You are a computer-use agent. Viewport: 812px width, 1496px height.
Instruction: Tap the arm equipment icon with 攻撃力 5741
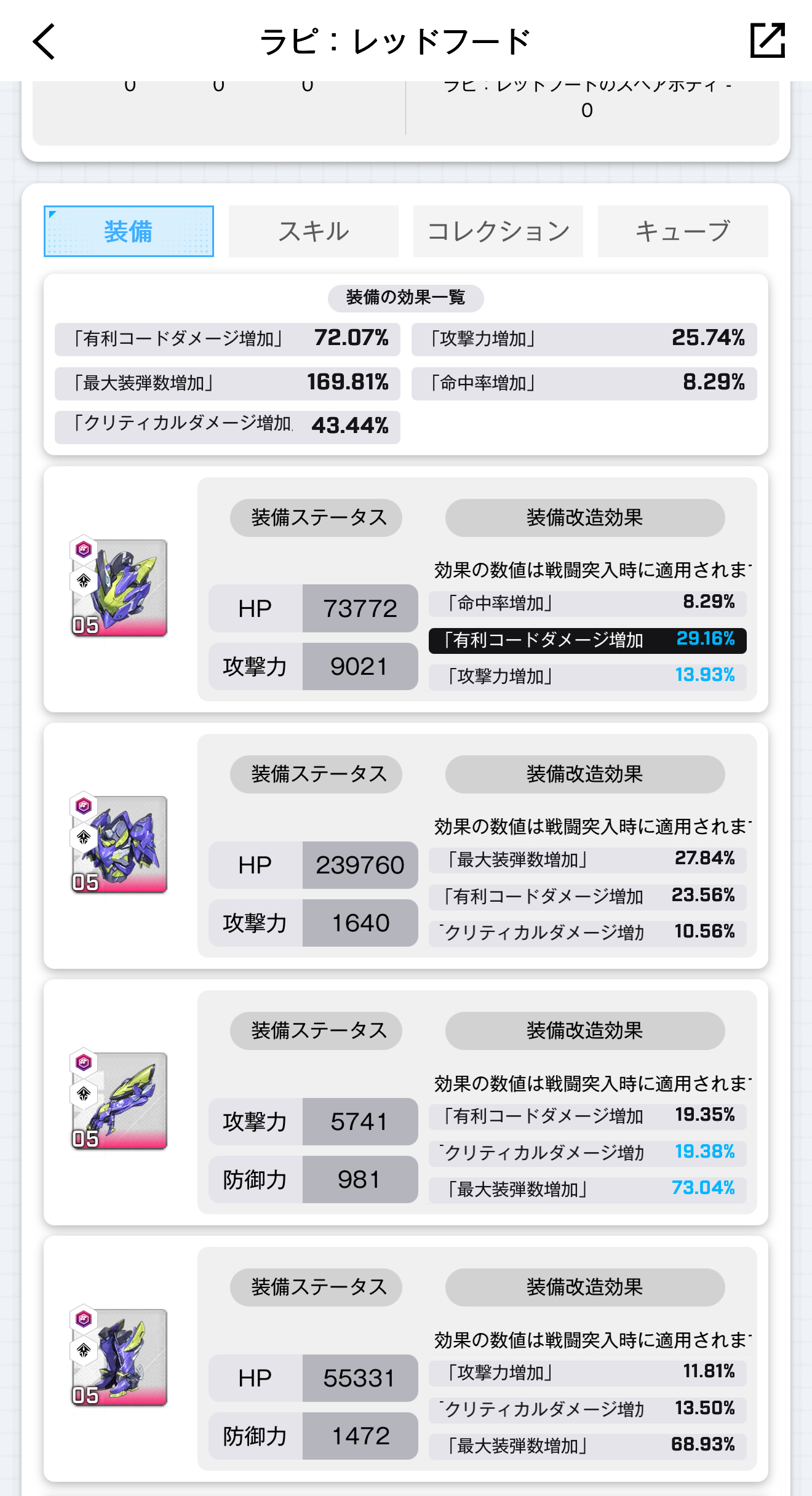point(119,1100)
